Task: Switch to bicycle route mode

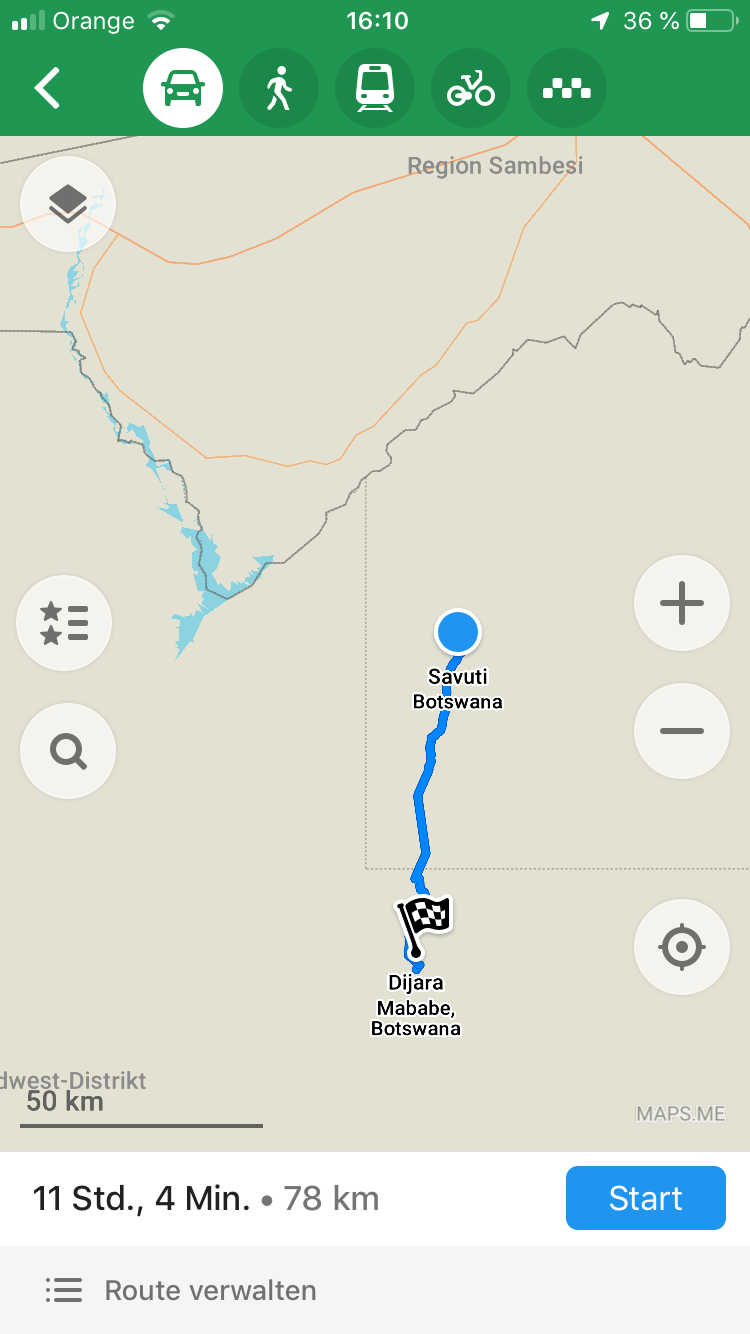Action: (x=471, y=89)
